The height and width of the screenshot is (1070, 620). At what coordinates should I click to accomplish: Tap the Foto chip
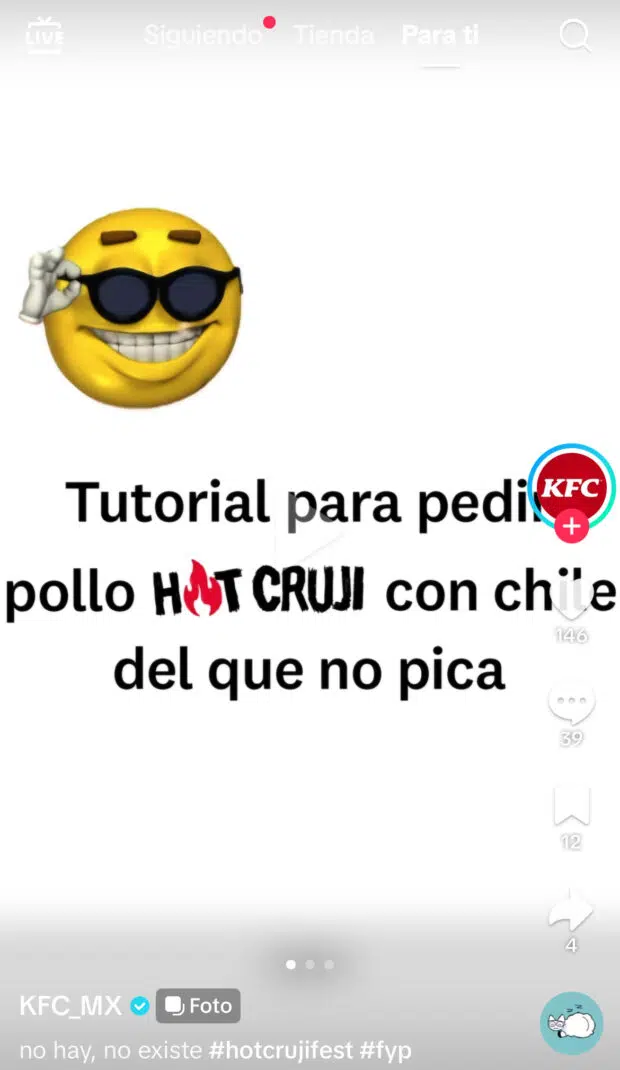click(x=198, y=1006)
